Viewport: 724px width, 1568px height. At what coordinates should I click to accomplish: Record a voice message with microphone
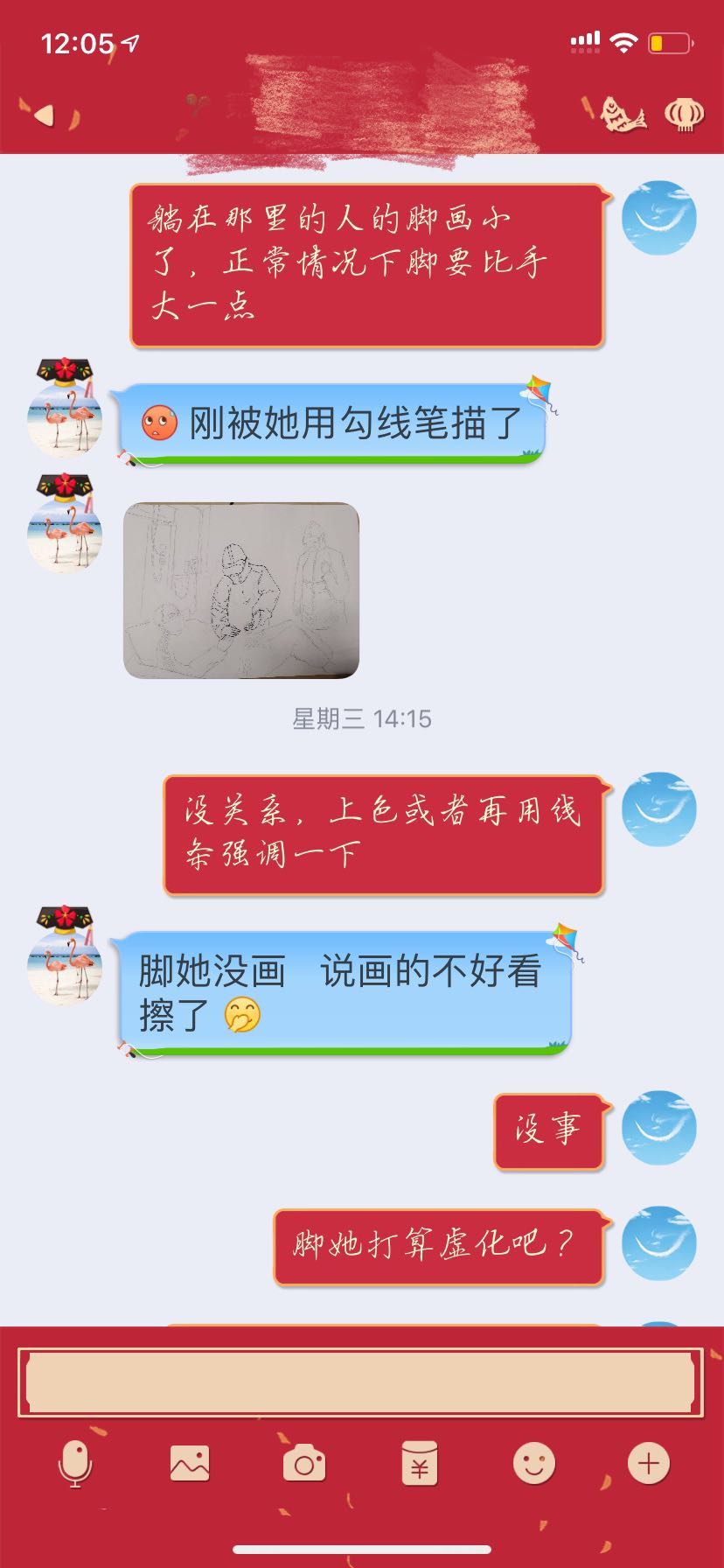(x=75, y=1464)
